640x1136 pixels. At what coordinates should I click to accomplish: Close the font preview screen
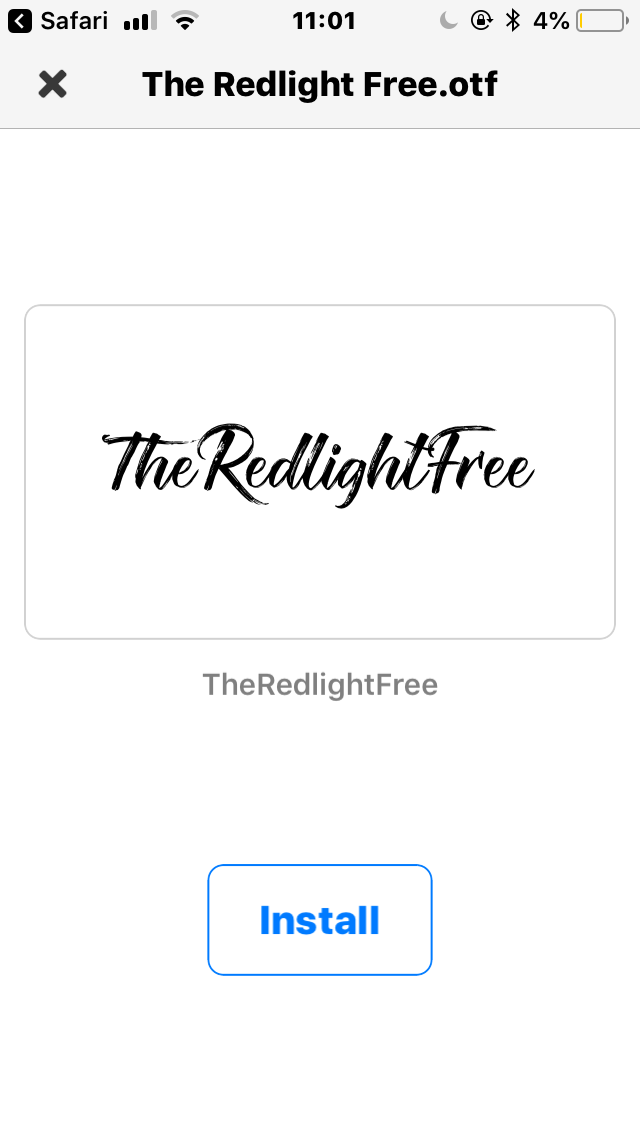52,85
